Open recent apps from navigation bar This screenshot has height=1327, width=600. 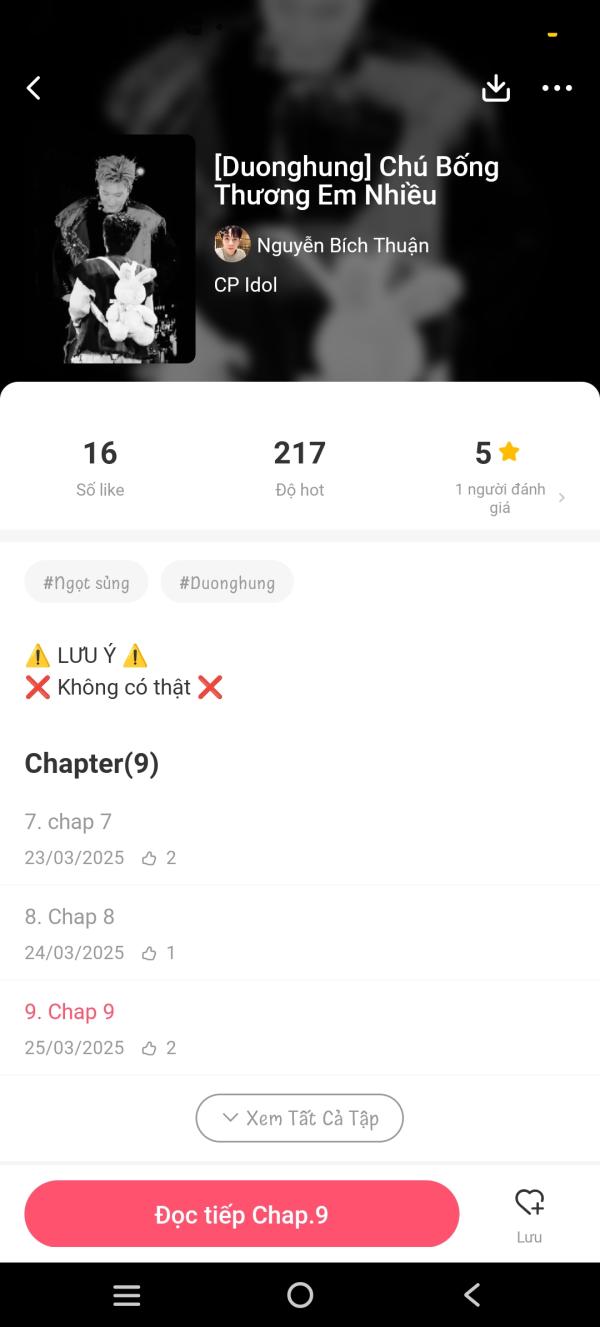pos(127,1295)
